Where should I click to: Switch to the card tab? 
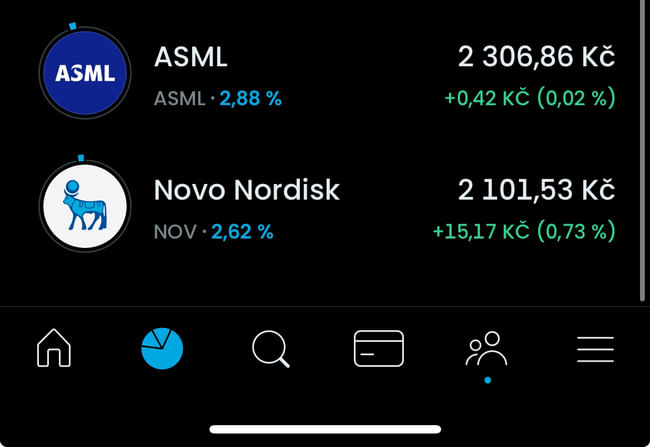click(379, 348)
